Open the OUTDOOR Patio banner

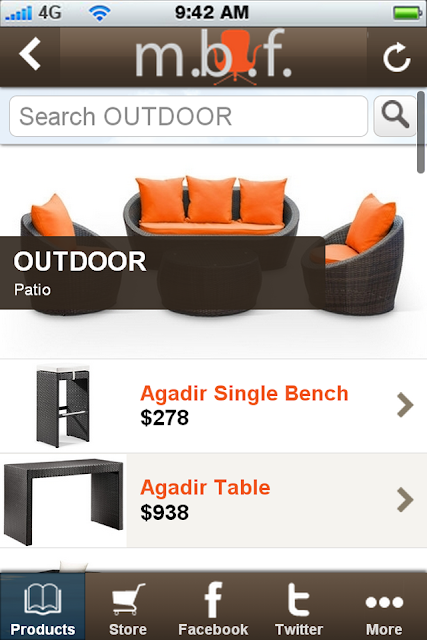[x=214, y=252]
